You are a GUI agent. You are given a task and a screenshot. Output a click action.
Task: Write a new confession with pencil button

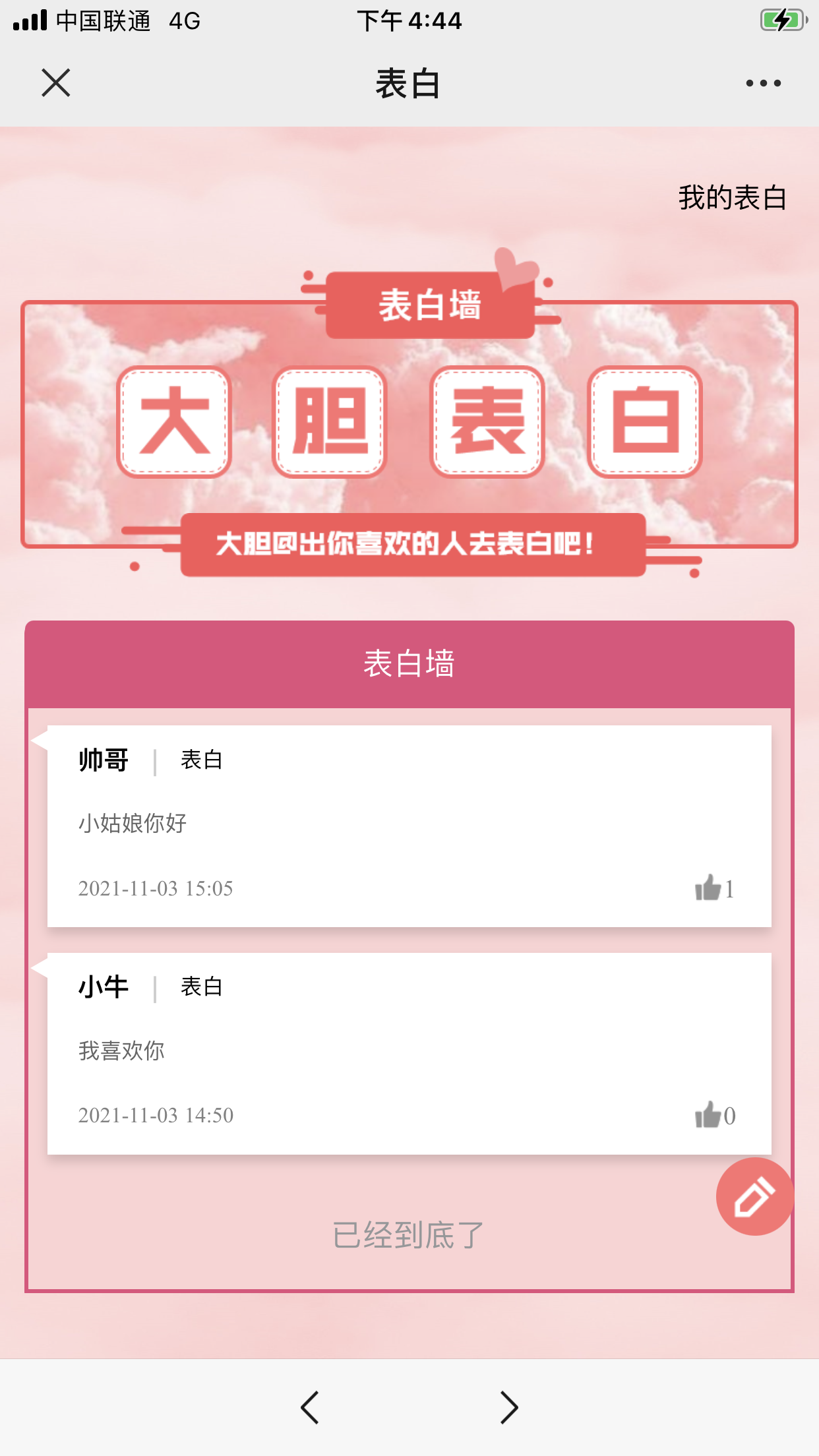[754, 1196]
